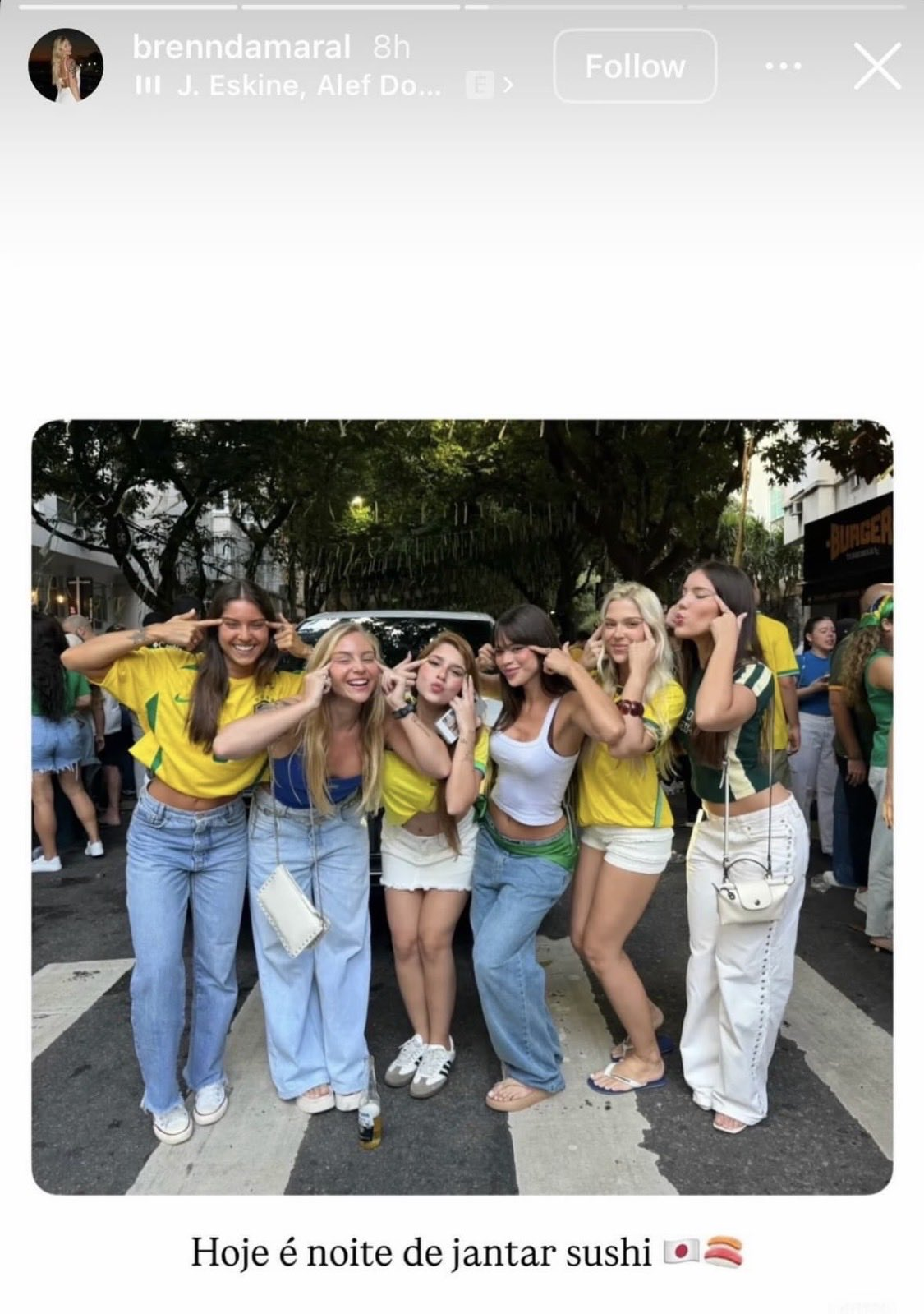This screenshot has height=1314, width=924.
Task: Follow brenndamaral
Action: pos(634,66)
